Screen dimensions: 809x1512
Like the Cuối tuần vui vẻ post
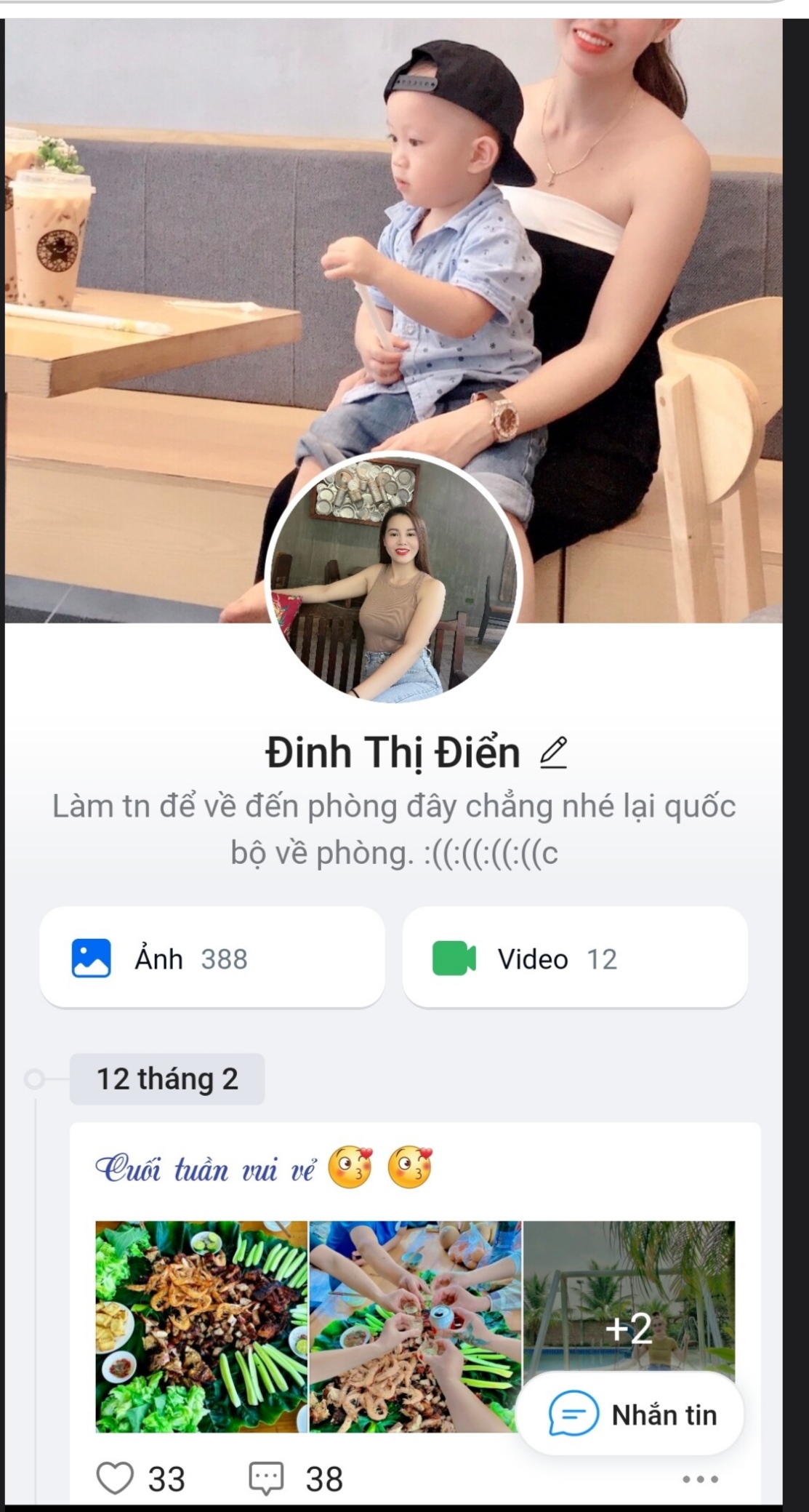click(x=116, y=1479)
